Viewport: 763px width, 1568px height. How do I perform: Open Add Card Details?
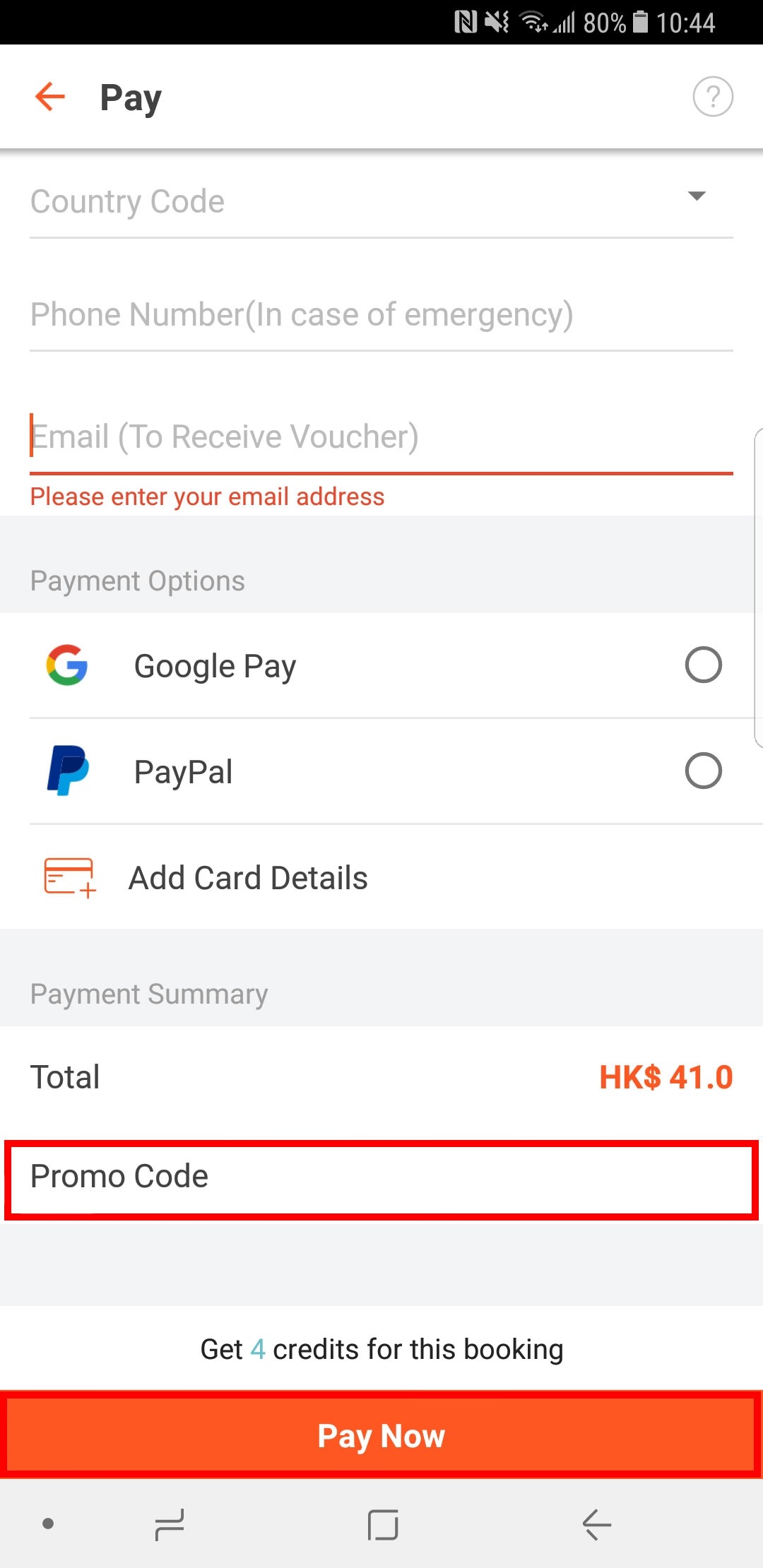381,877
